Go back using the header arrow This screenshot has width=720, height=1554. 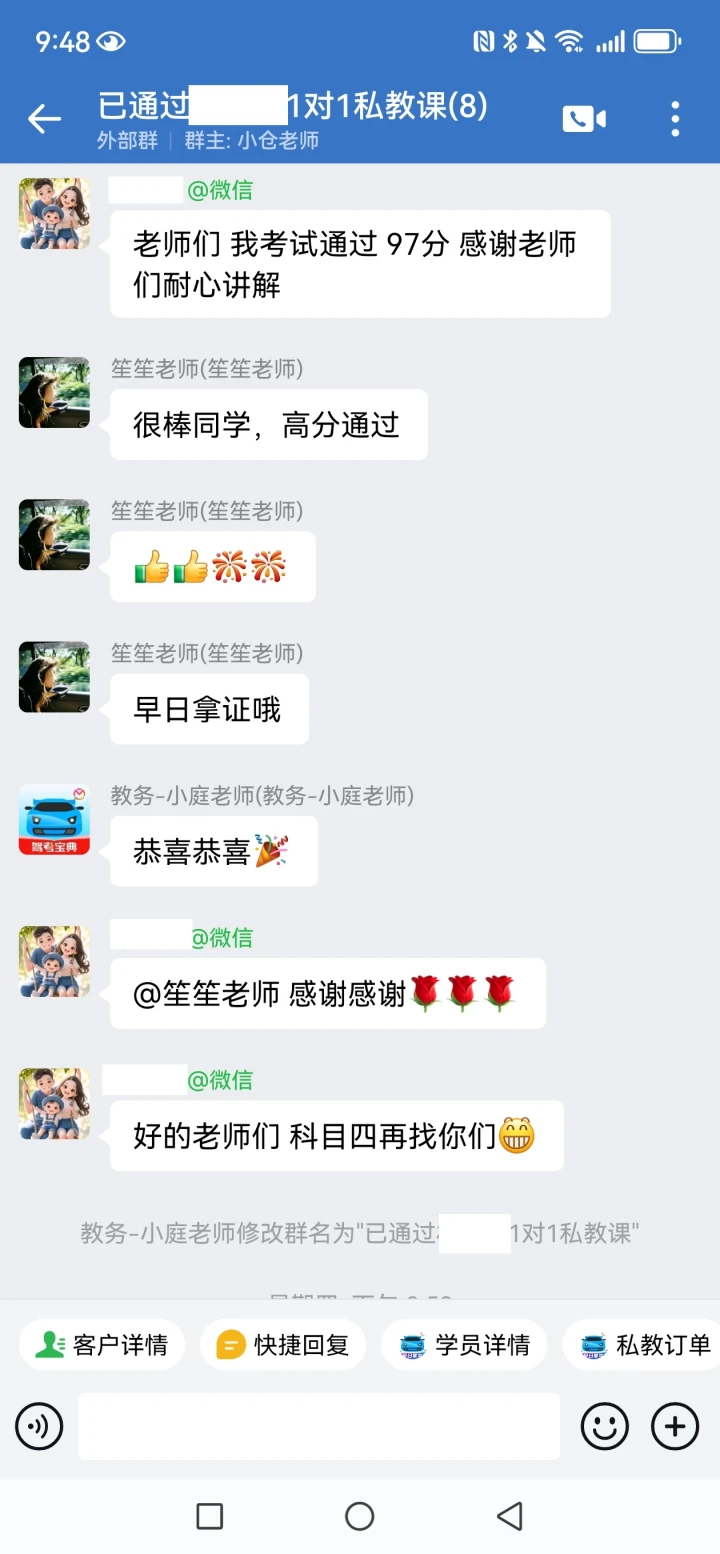coord(44,119)
